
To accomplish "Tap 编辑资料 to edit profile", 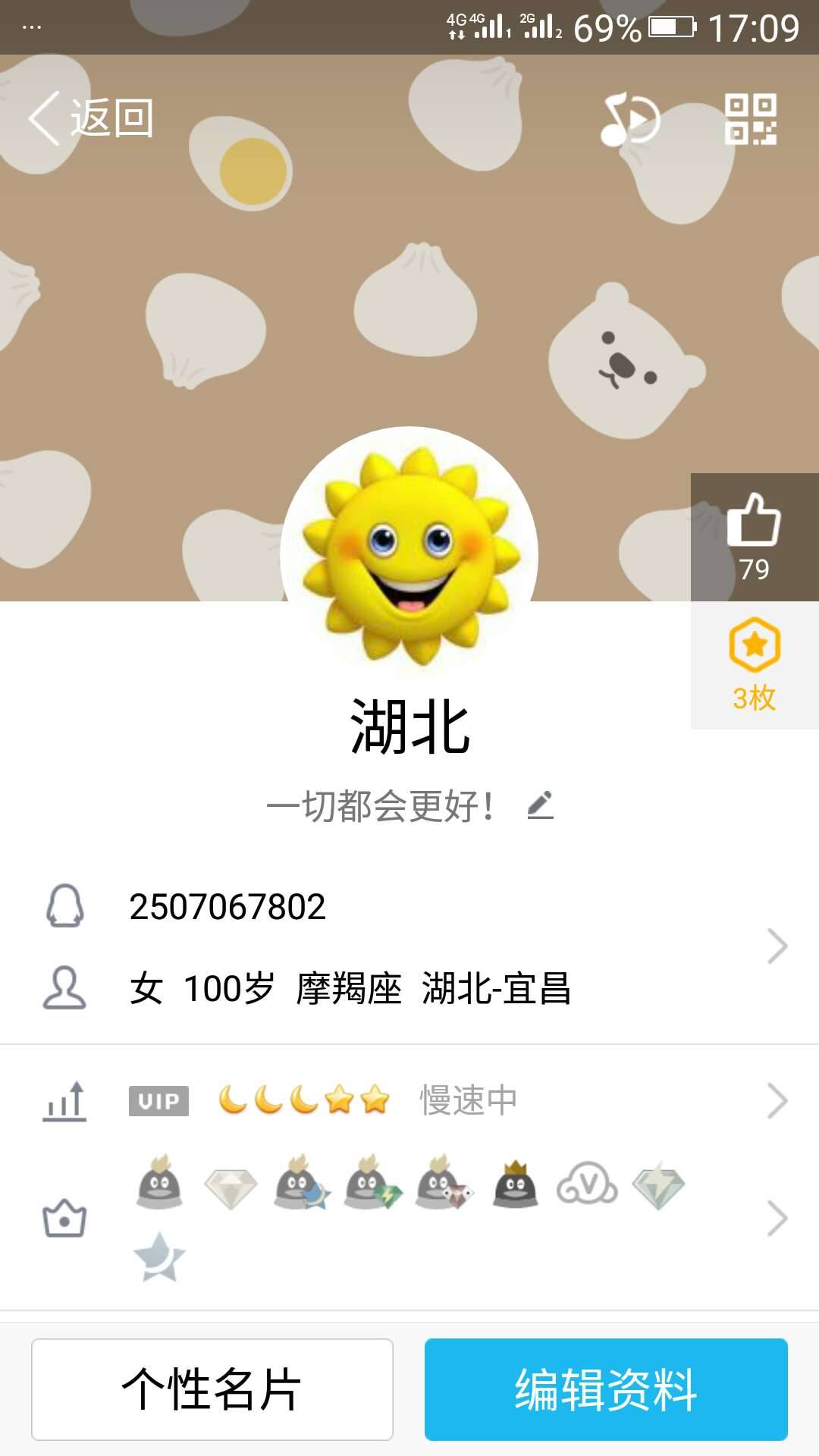I will click(x=606, y=1389).
